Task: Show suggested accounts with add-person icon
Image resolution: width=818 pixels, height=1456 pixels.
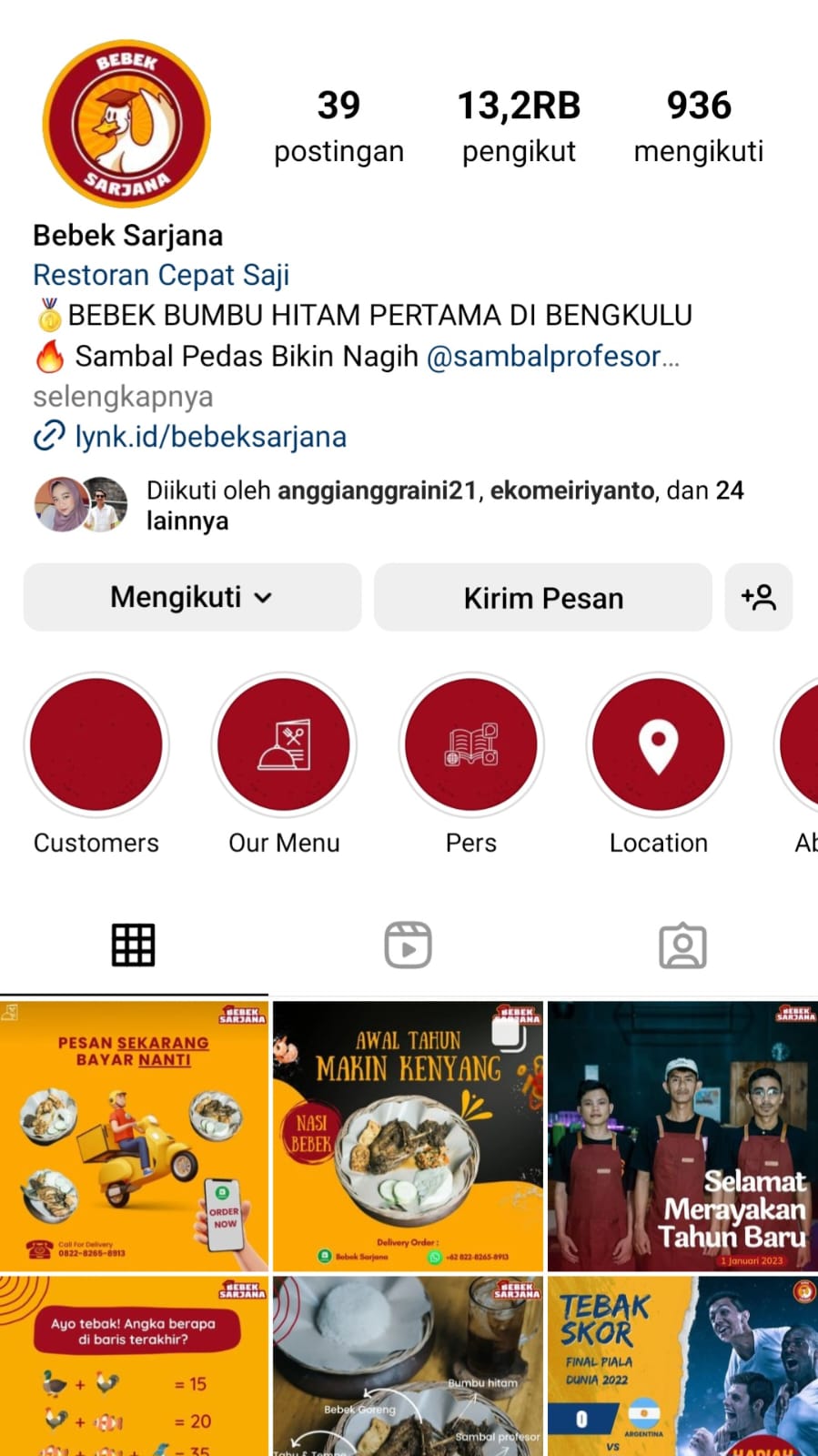Action: coord(758,598)
